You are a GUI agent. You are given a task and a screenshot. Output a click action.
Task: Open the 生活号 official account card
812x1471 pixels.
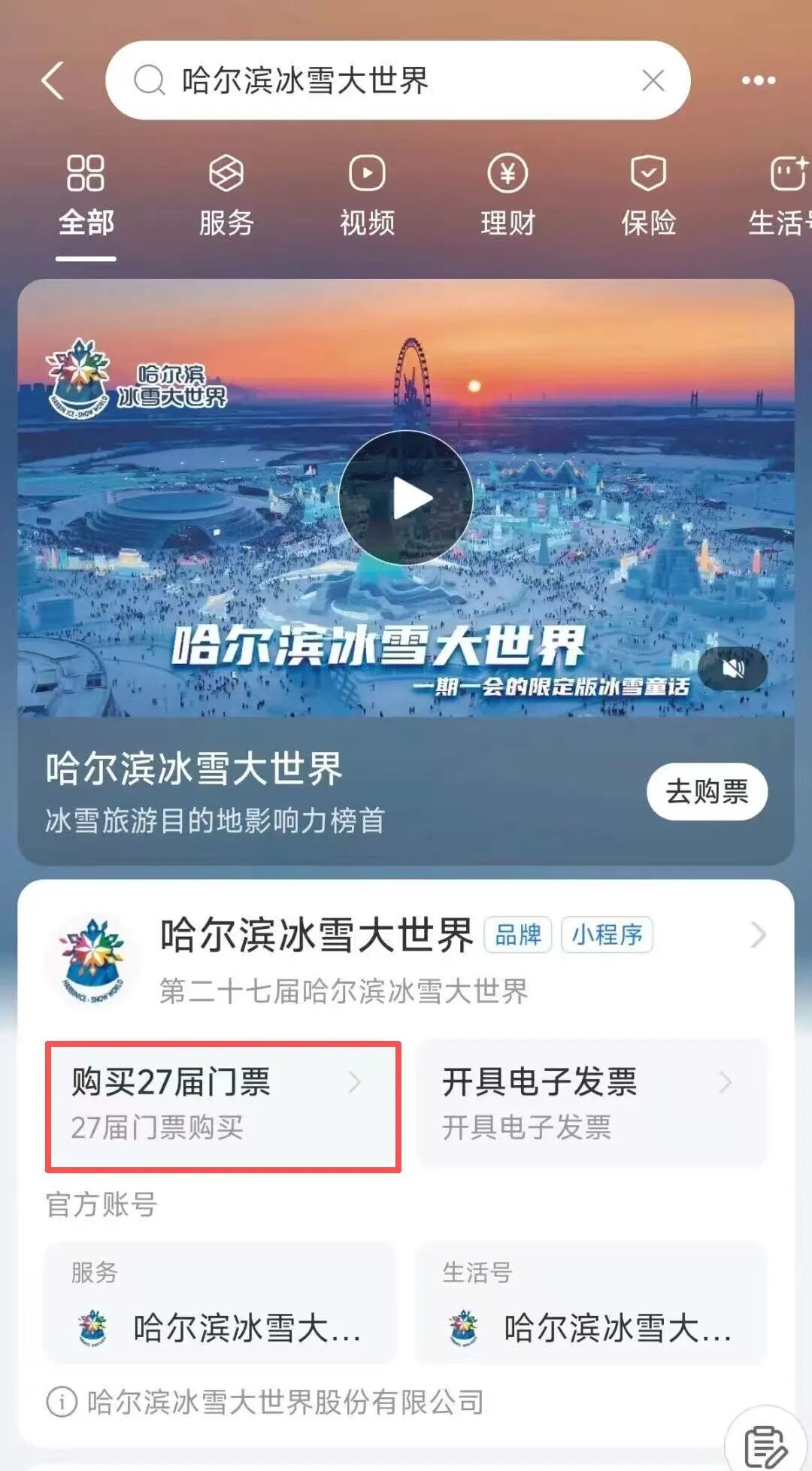click(591, 1303)
